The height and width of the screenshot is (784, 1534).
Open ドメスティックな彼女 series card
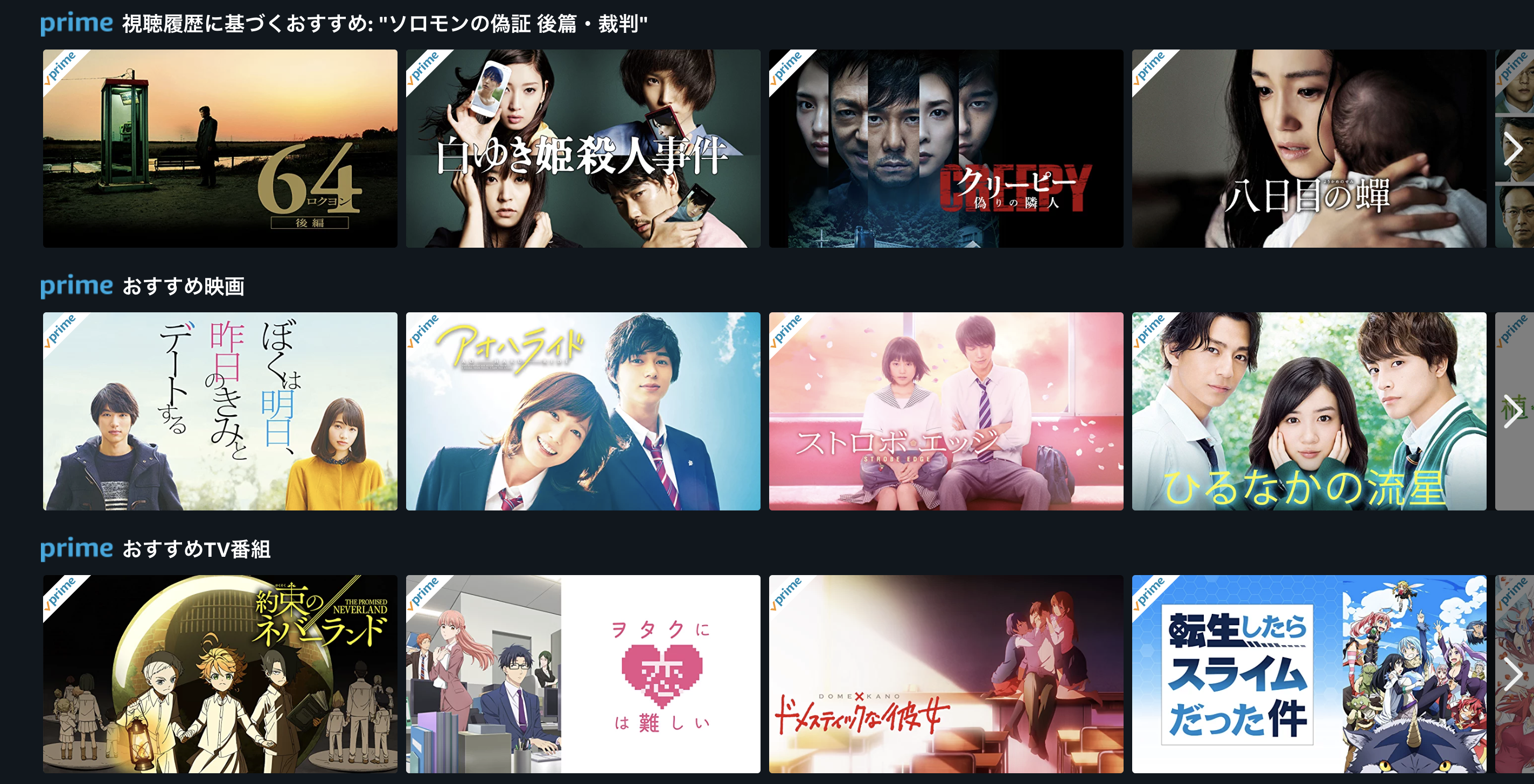tap(946, 674)
